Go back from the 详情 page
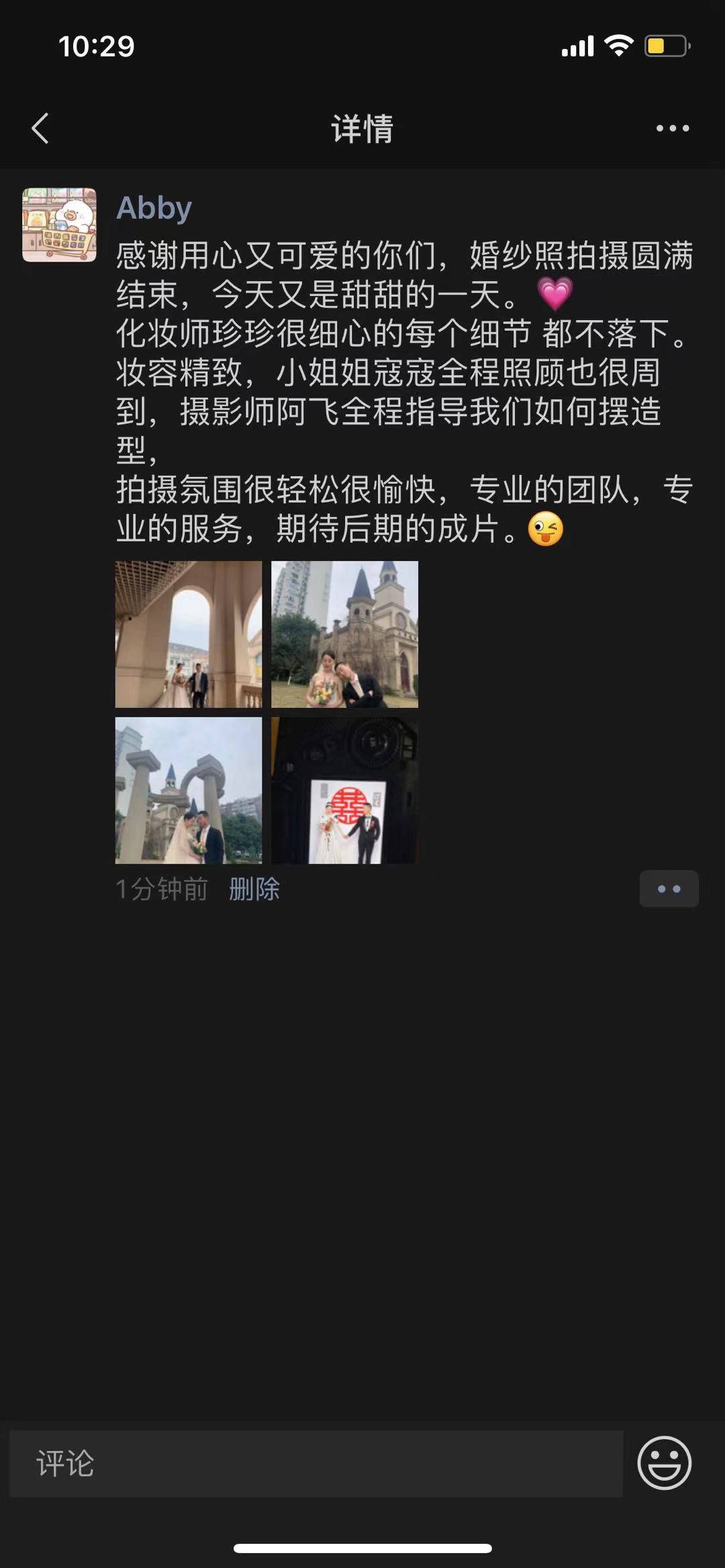 click(x=40, y=128)
